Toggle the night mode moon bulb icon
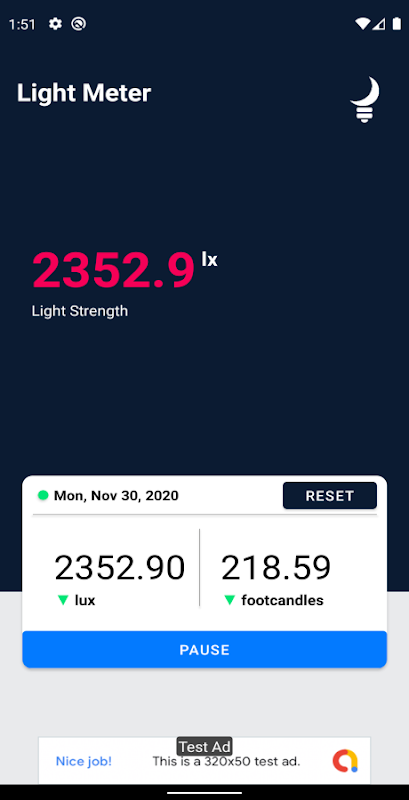The height and width of the screenshot is (800, 409). (365, 99)
